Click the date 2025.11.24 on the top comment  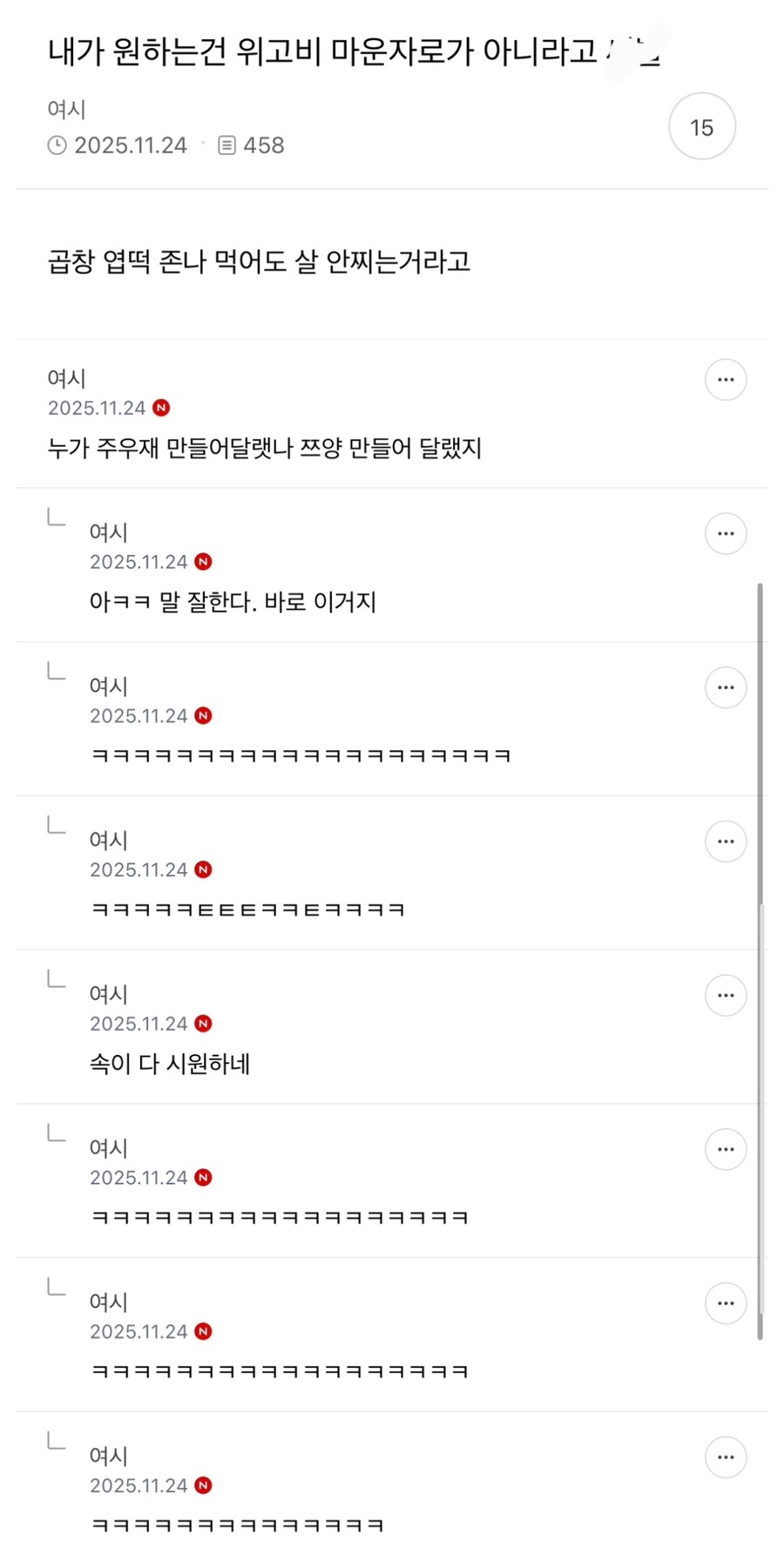96,408
